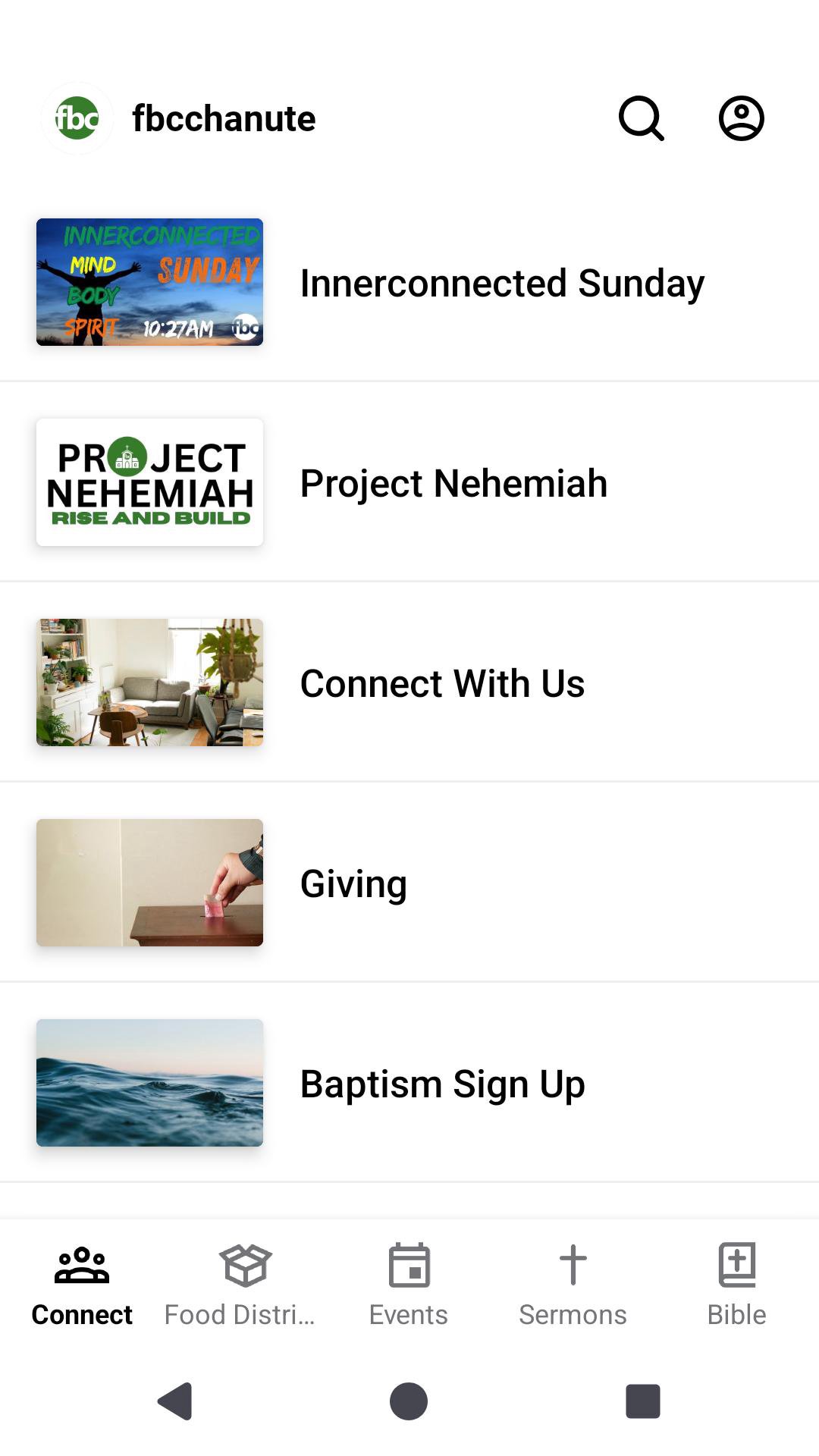The image size is (819, 1456).
Task: Go to the system home screen
Action: pyautogui.click(x=409, y=1401)
